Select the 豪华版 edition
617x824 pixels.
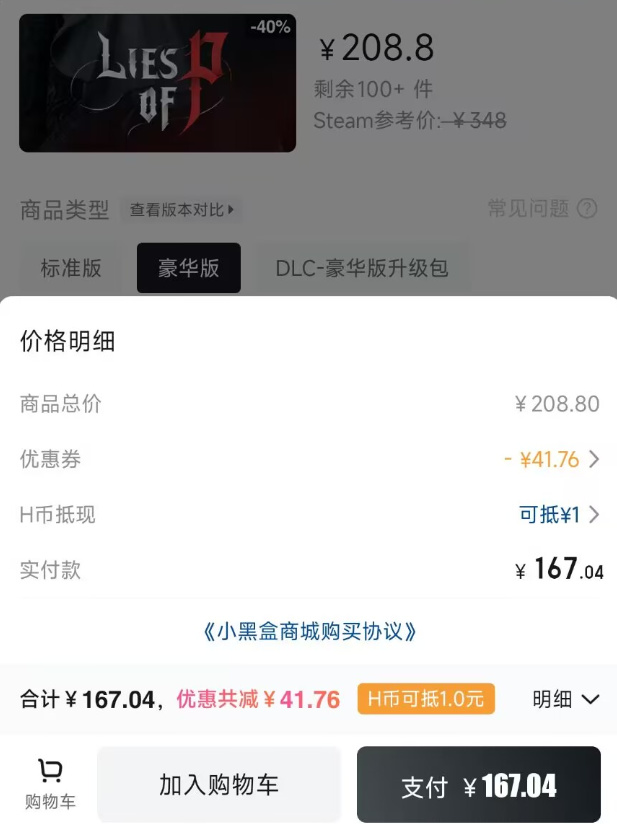tap(188, 268)
